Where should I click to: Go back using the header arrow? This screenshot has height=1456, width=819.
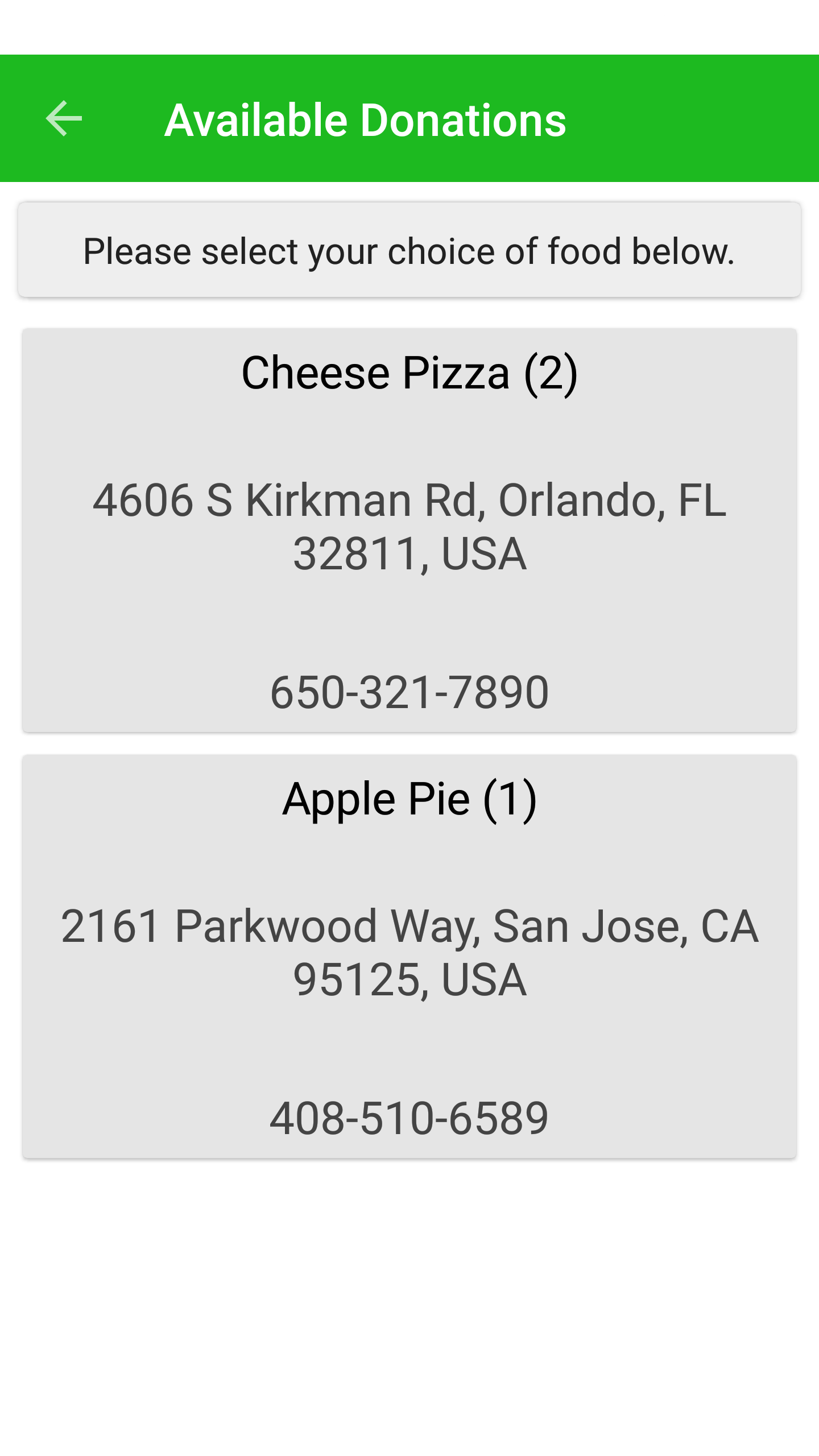point(64,119)
